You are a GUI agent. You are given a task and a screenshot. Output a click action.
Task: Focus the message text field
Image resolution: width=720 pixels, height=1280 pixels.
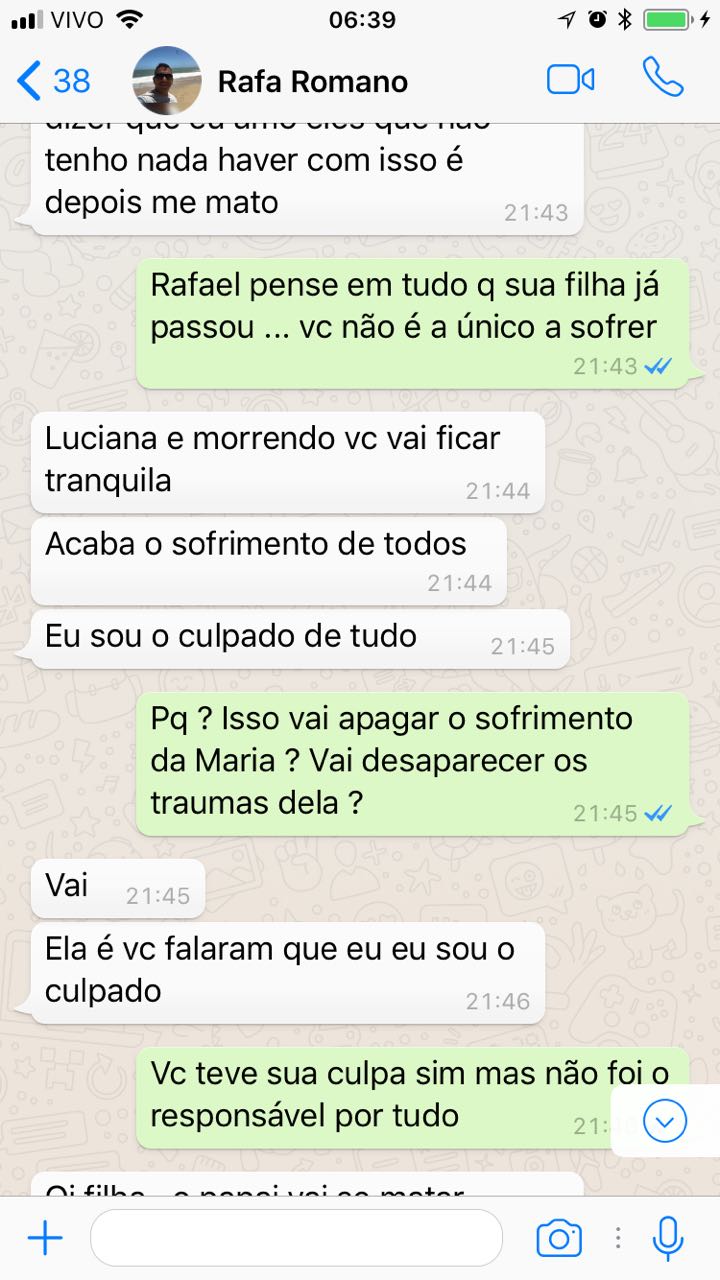(296, 1238)
